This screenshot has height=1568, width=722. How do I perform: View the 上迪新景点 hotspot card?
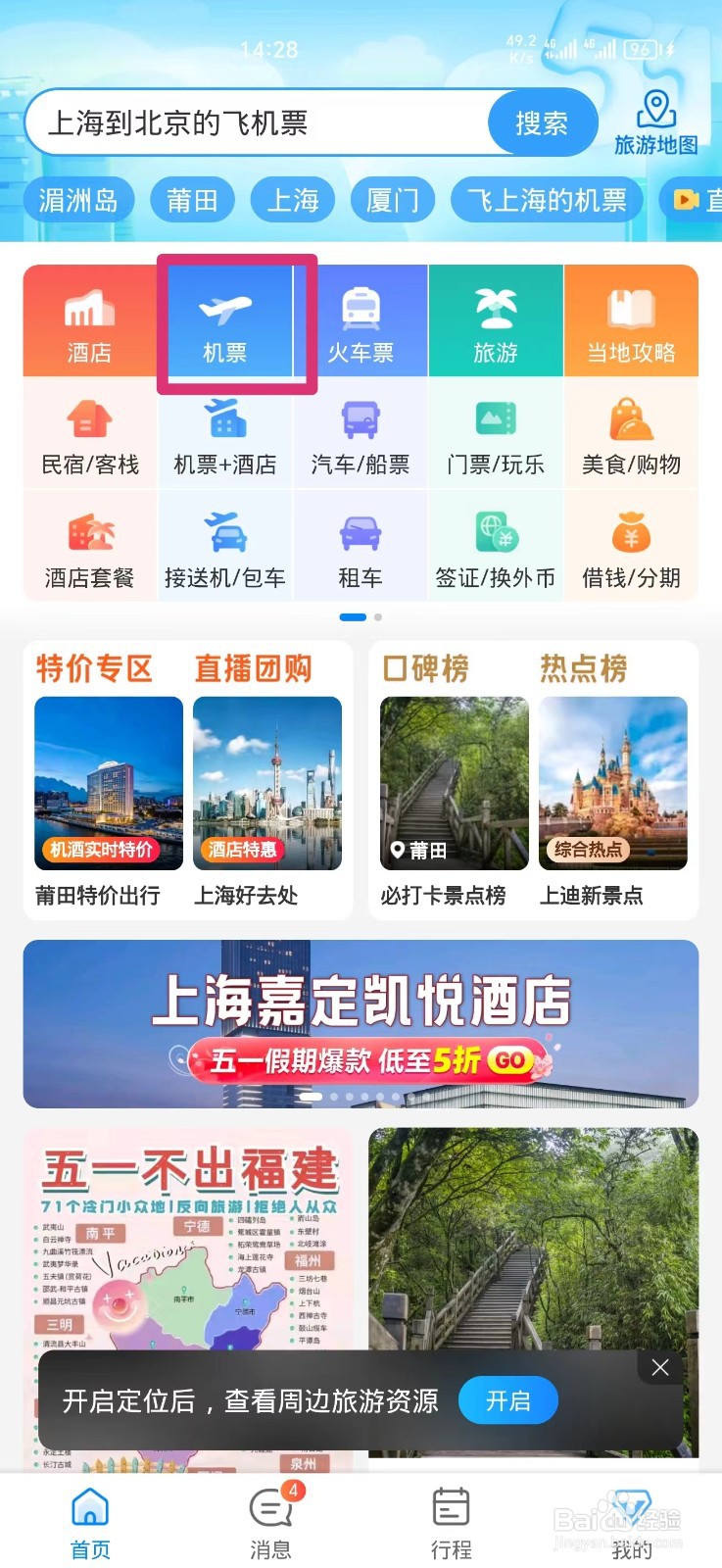coord(613,799)
